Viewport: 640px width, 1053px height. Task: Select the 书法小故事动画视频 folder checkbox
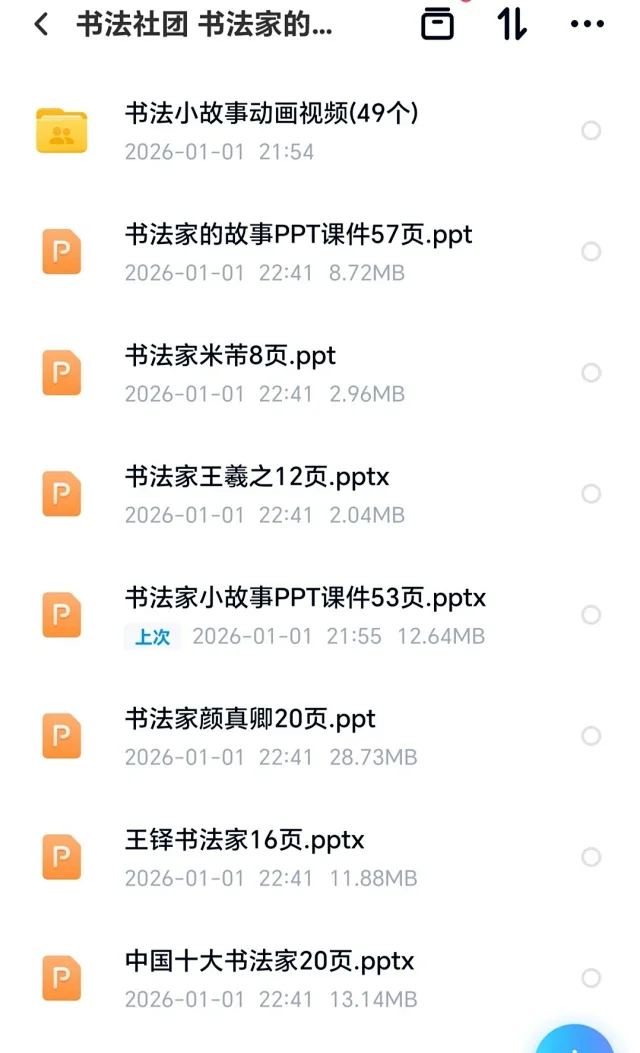(591, 130)
